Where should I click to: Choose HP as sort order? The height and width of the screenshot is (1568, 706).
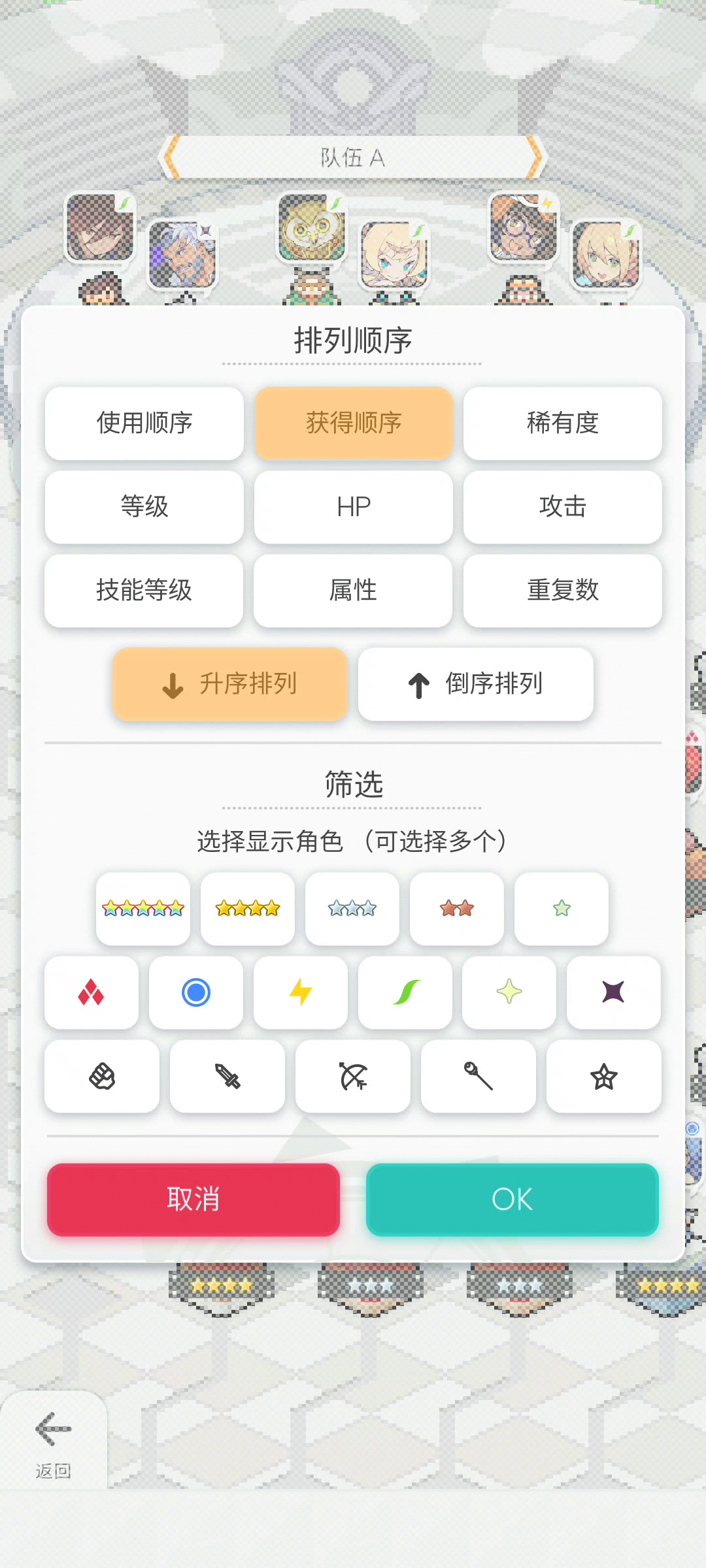tap(354, 507)
